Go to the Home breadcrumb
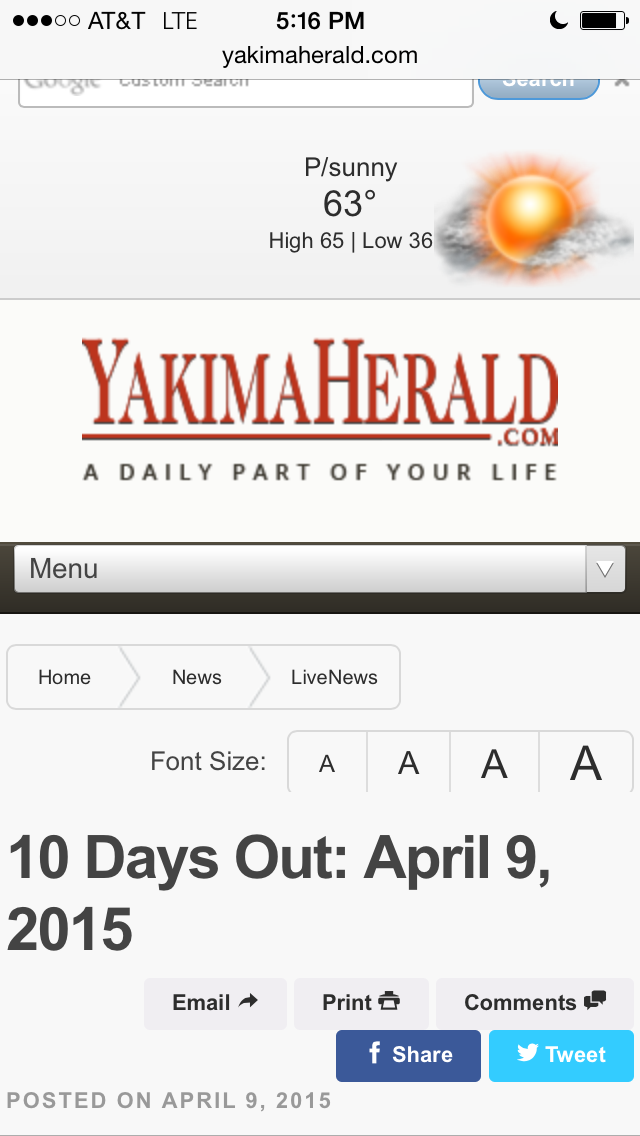The width and height of the screenshot is (640, 1136). point(65,677)
